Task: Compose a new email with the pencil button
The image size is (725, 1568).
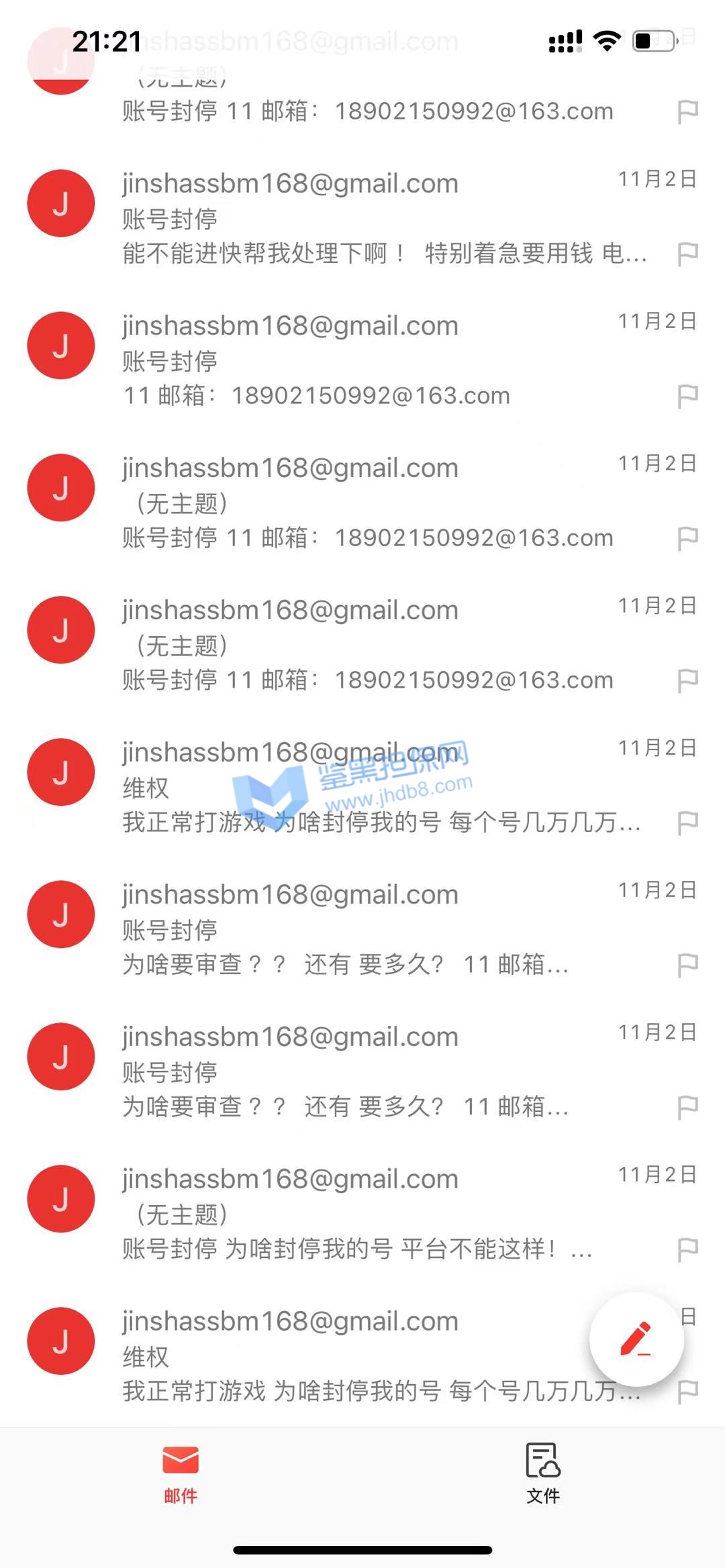Action: (x=636, y=1339)
